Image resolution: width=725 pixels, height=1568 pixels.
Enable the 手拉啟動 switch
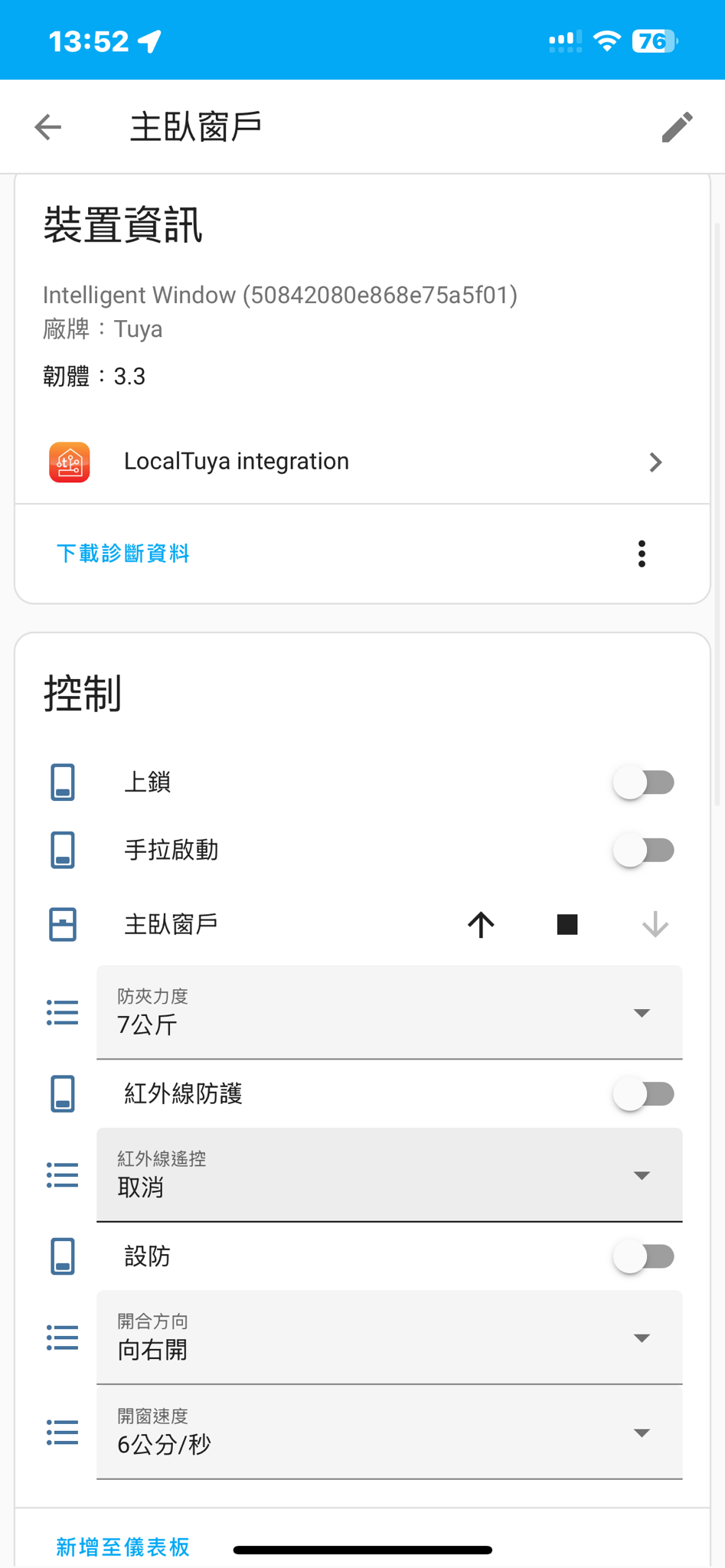coord(643,850)
